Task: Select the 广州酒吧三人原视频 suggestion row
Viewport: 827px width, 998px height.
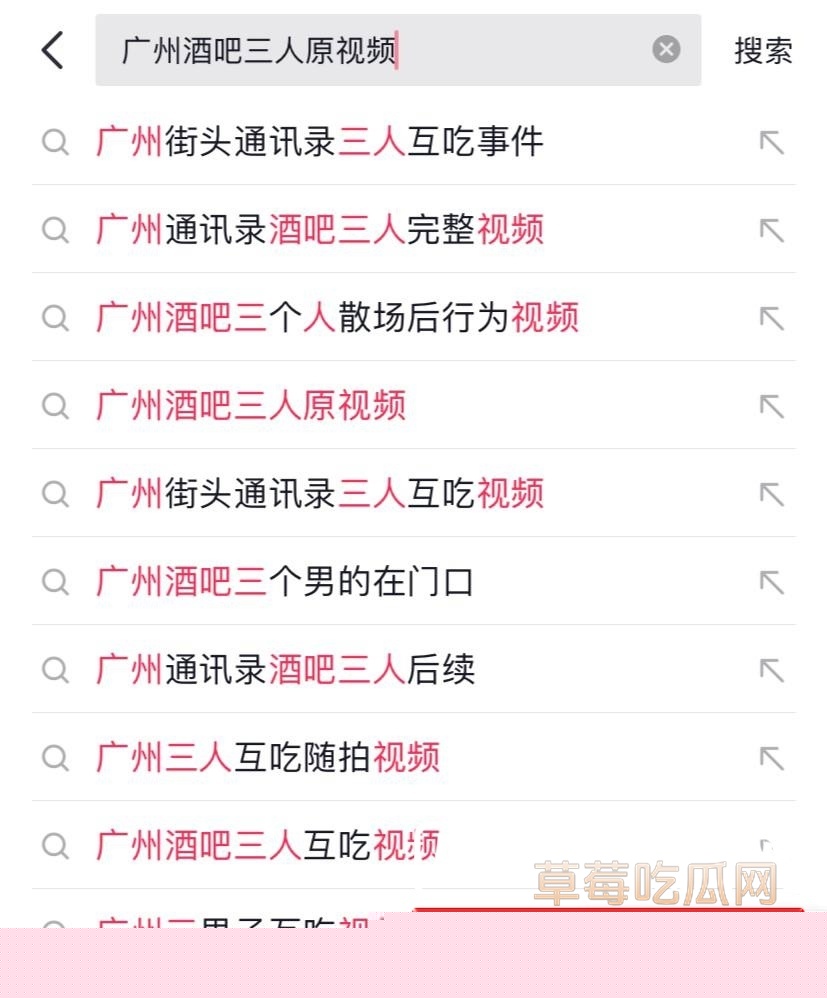Action: pos(251,406)
